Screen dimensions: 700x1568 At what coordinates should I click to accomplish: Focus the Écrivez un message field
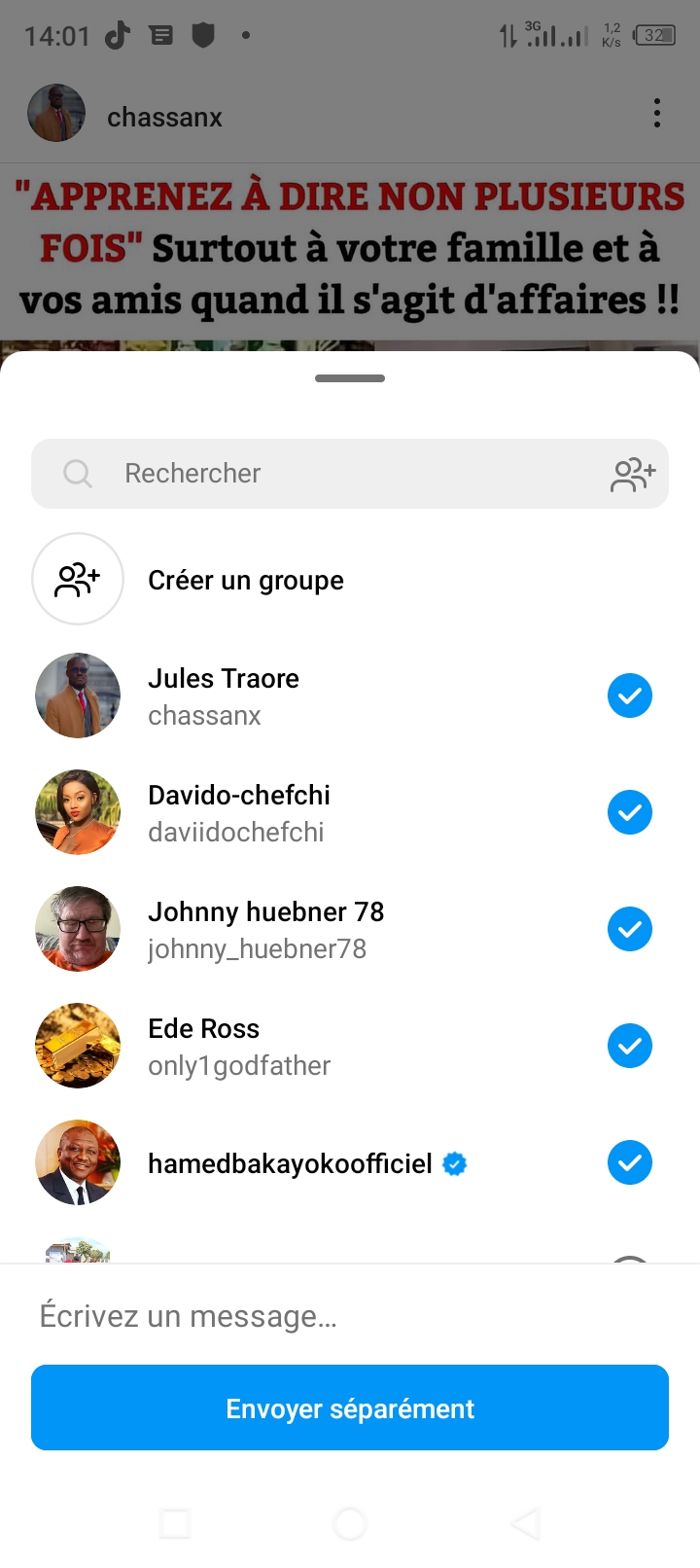point(350,1316)
